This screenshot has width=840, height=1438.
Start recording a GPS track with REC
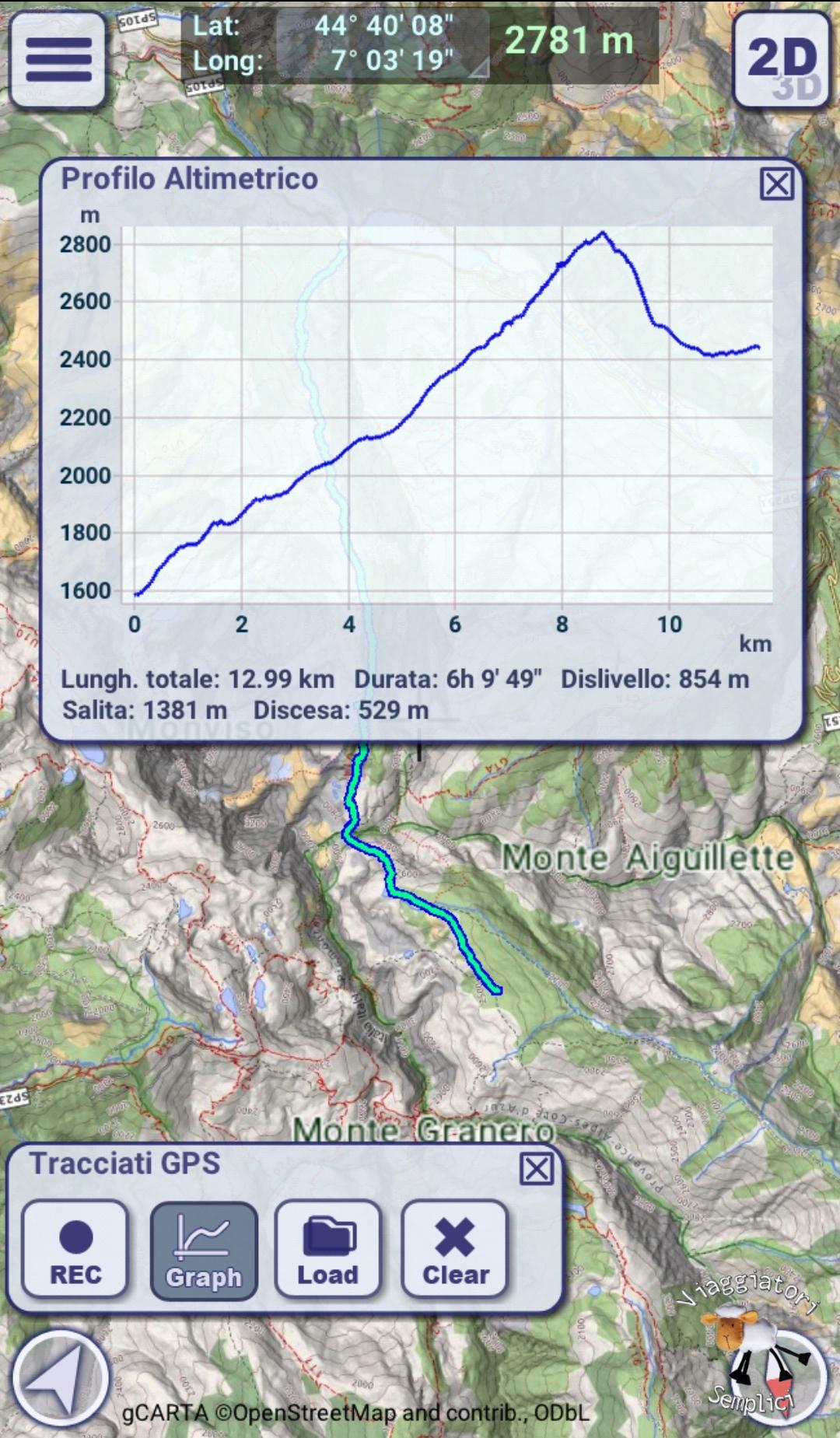(x=75, y=1251)
